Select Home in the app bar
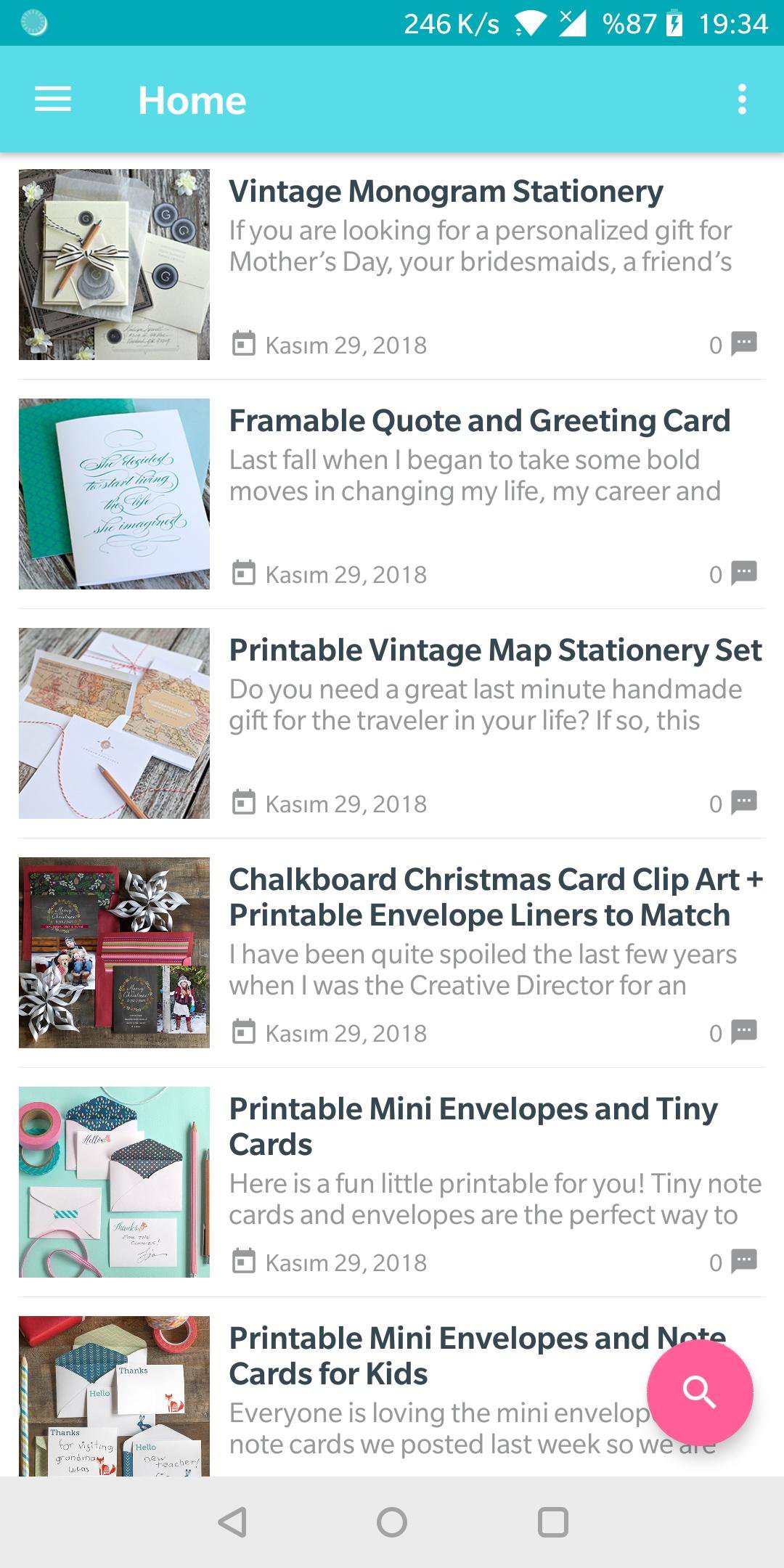The image size is (784, 1568). [x=191, y=99]
